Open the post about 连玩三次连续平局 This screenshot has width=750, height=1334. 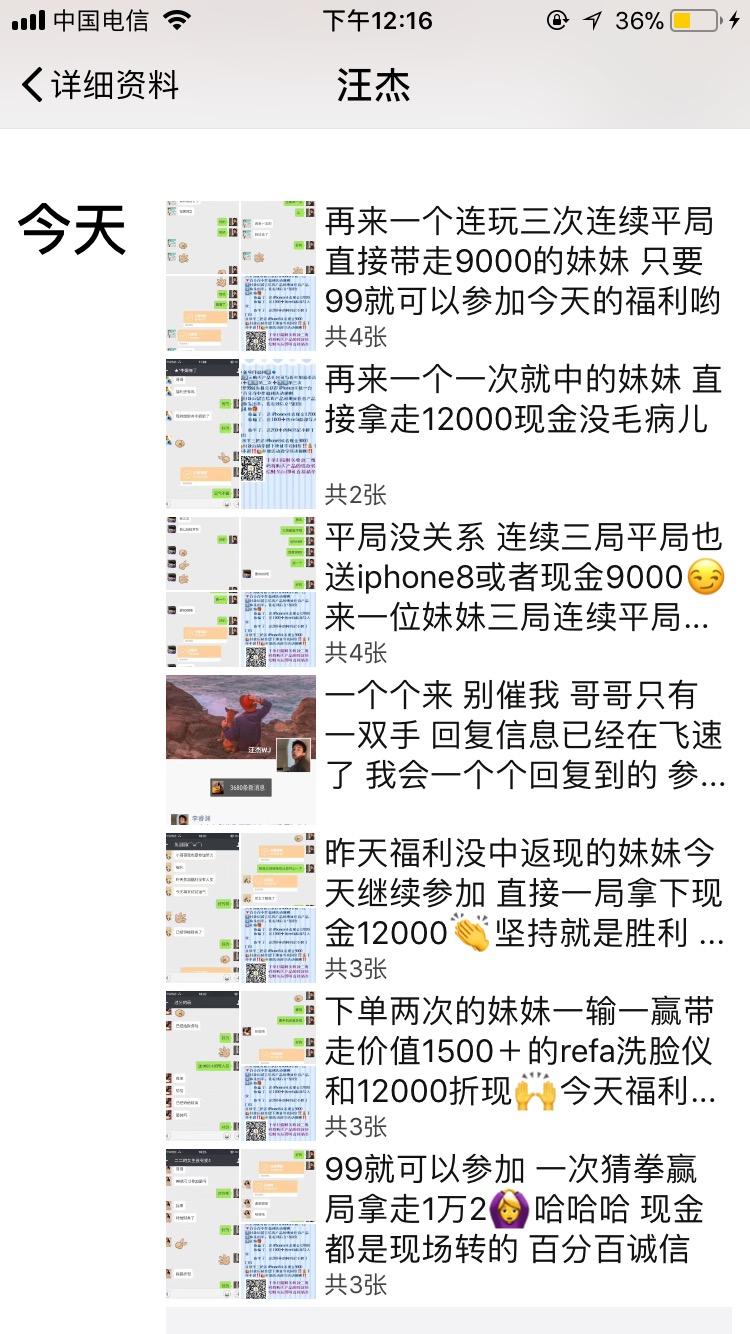(x=522, y=262)
